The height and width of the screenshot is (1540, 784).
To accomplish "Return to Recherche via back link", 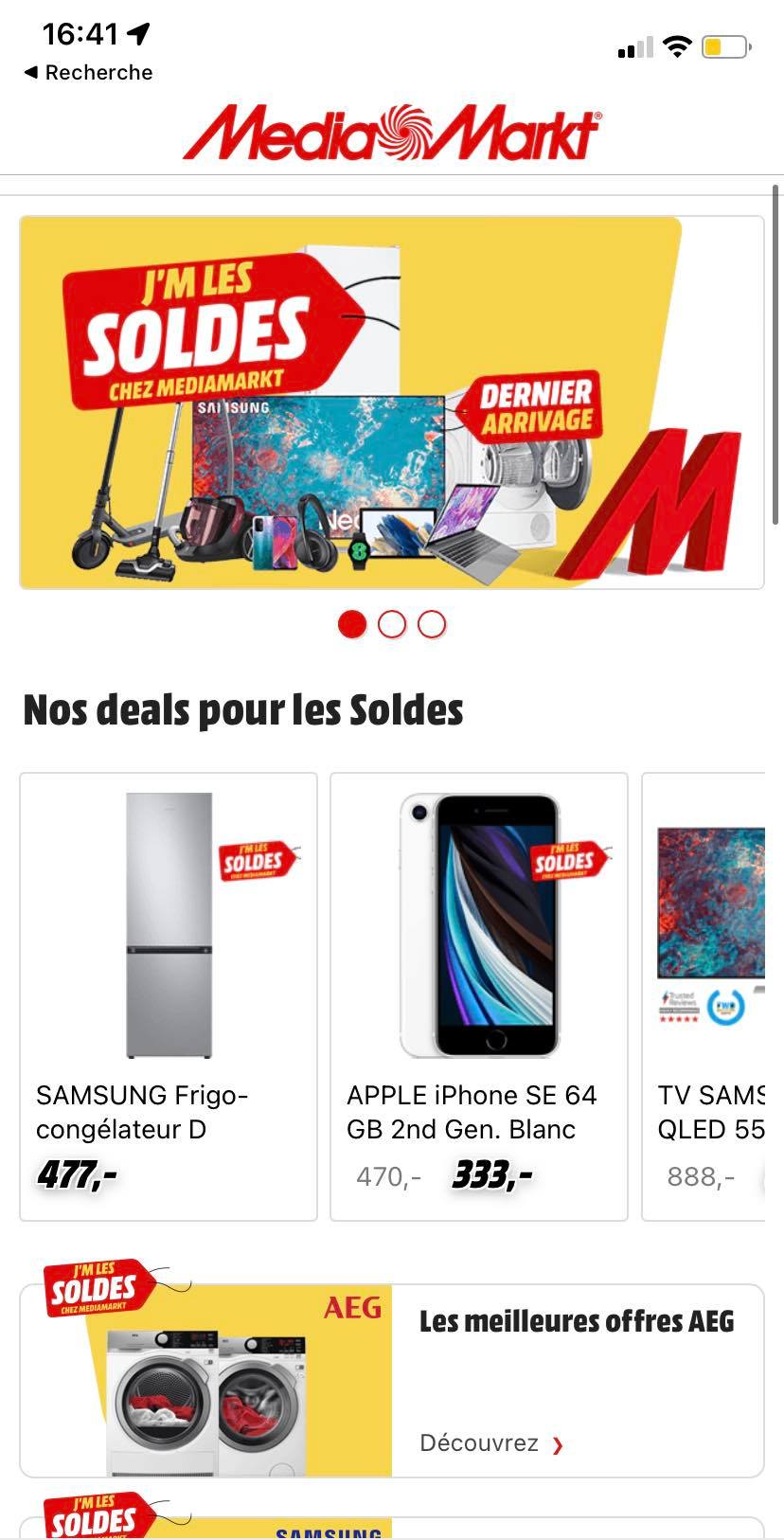I will (88, 73).
